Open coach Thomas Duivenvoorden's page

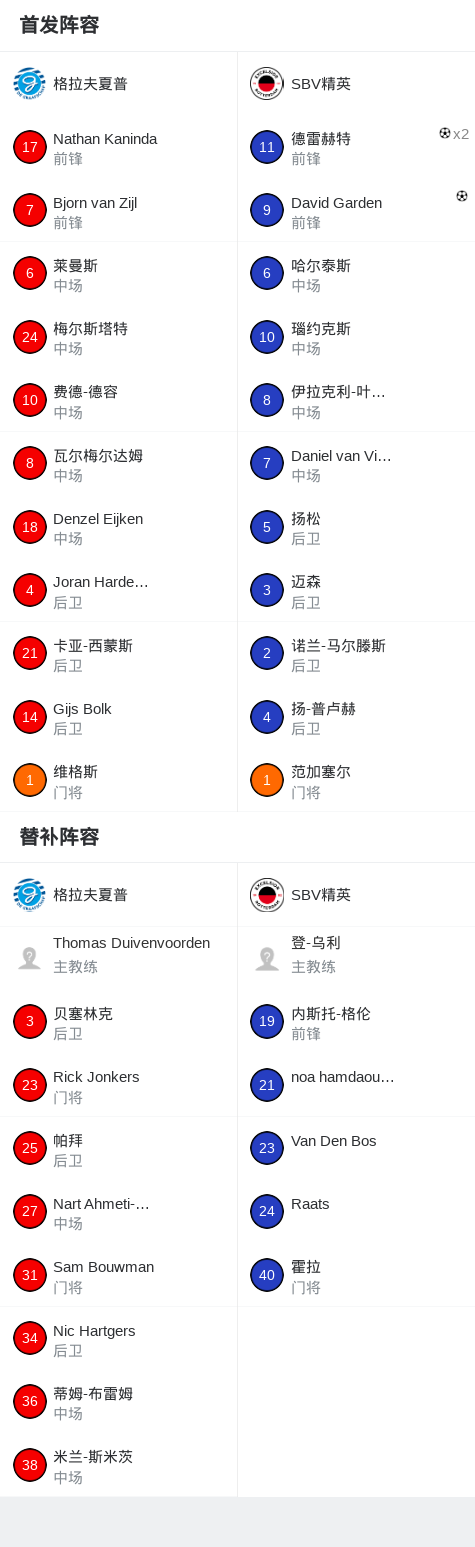(x=118, y=958)
